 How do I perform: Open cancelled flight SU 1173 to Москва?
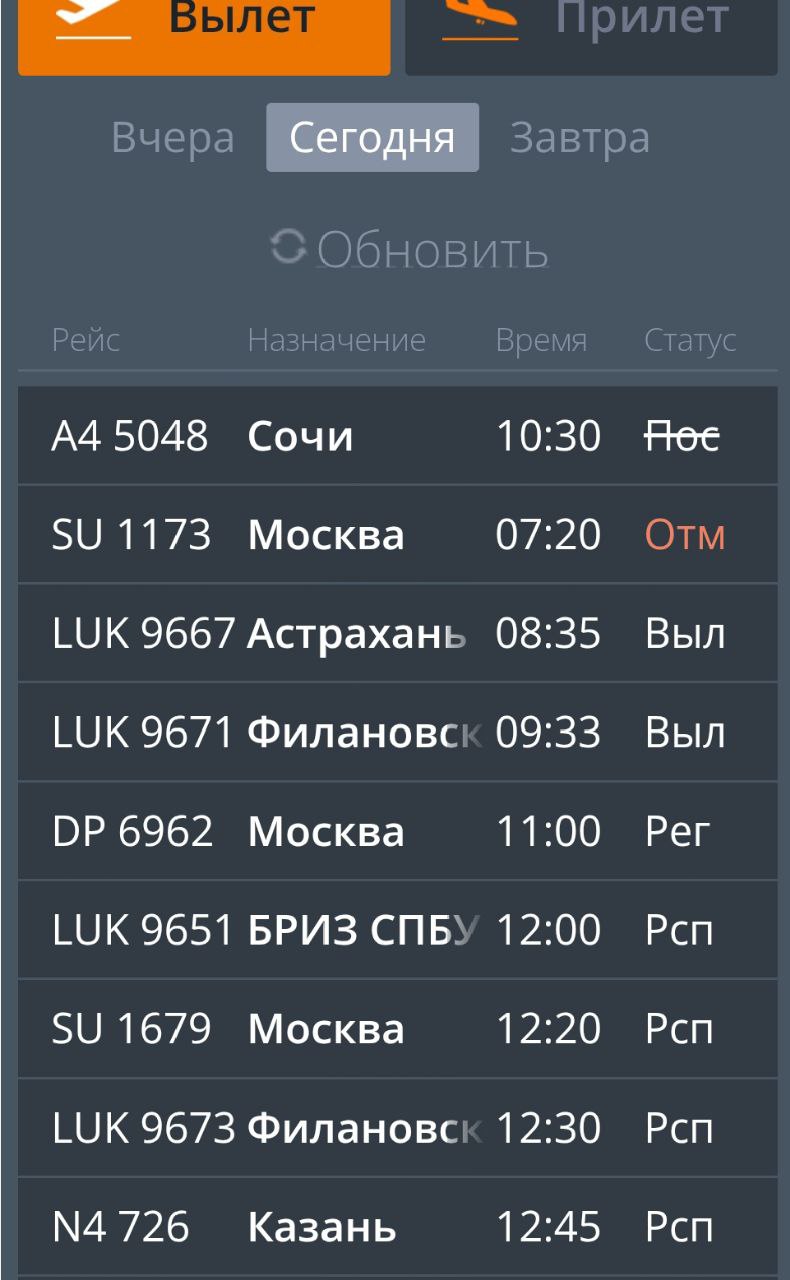click(x=397, y=535)
